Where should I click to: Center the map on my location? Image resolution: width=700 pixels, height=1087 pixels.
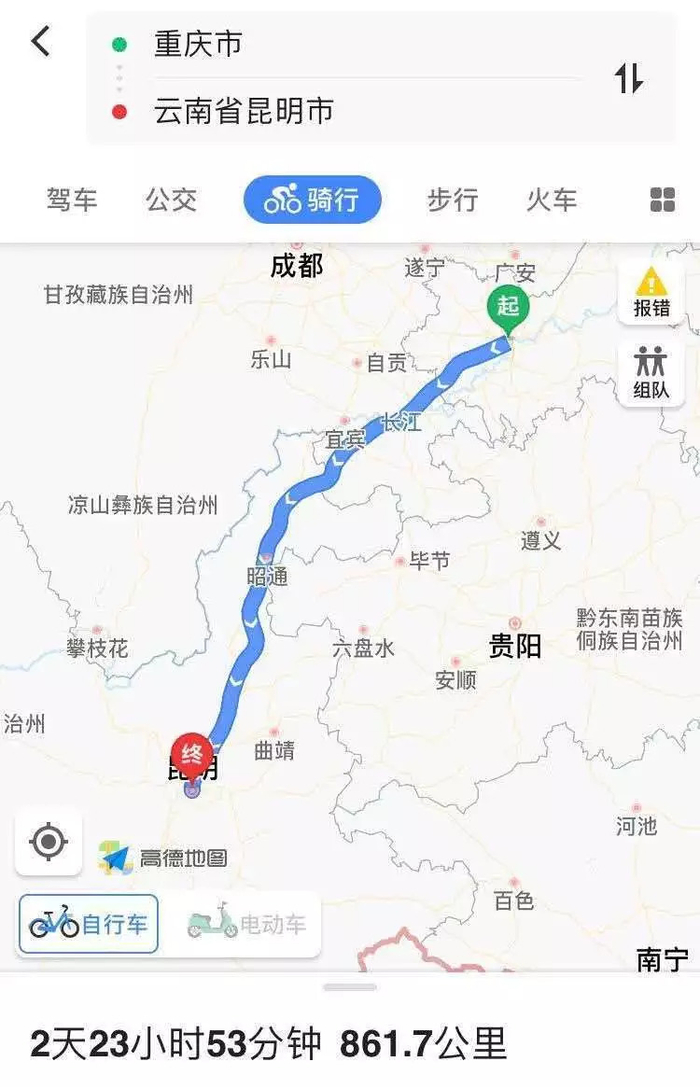49,842
